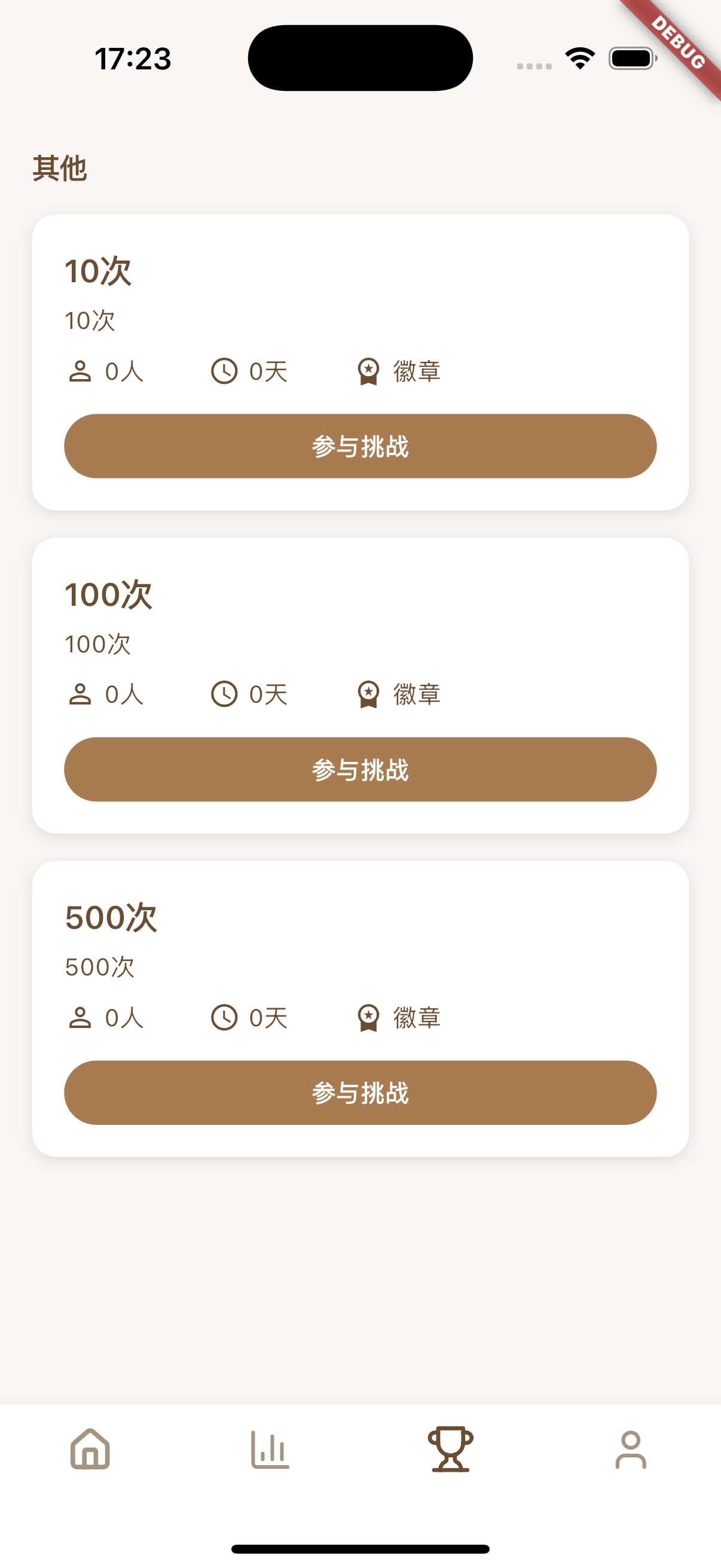Viewport: 721px width, 1568px height.
Task: Open the statistics bar chart icon
Action: [270, 1450]
